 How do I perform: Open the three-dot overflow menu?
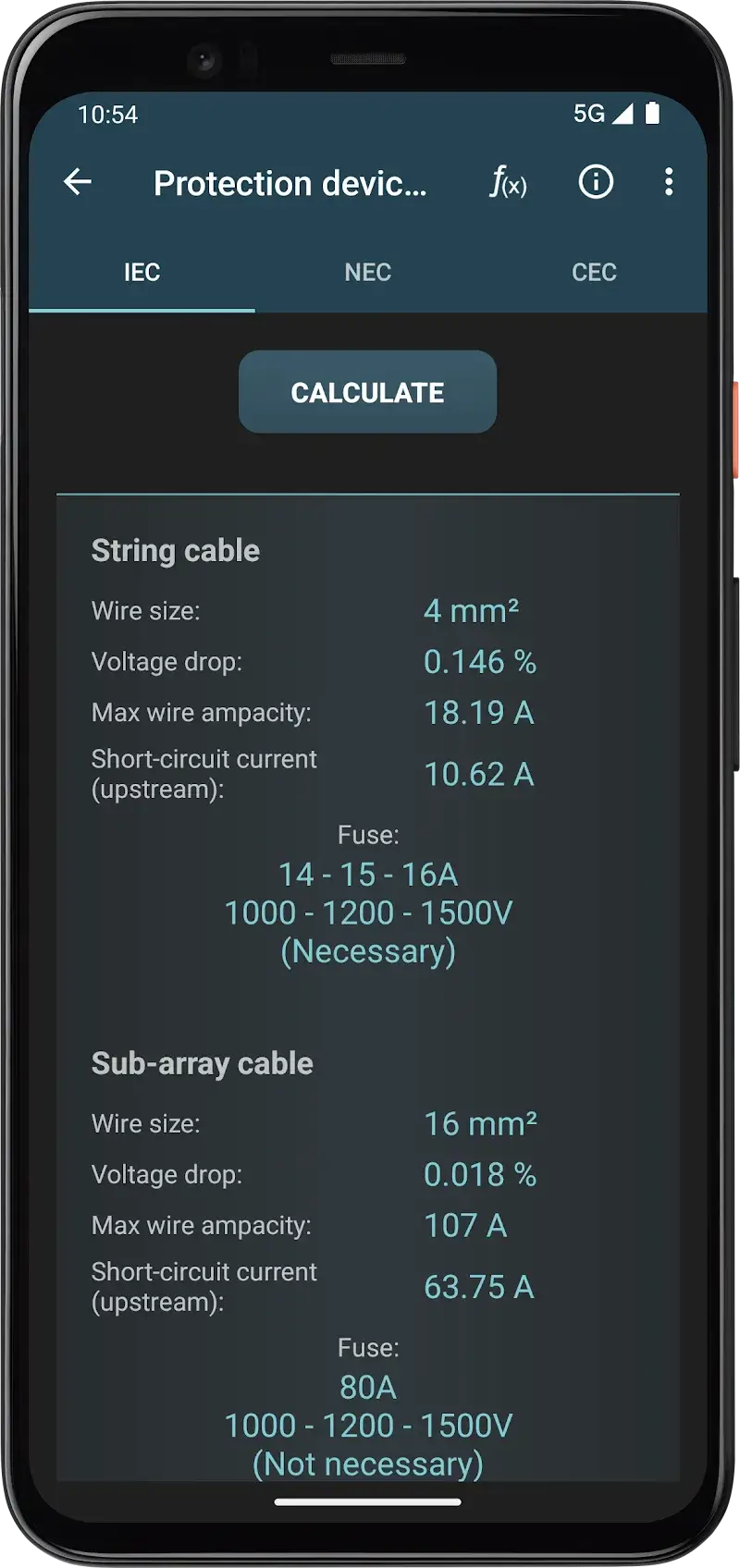coord(669,182)
